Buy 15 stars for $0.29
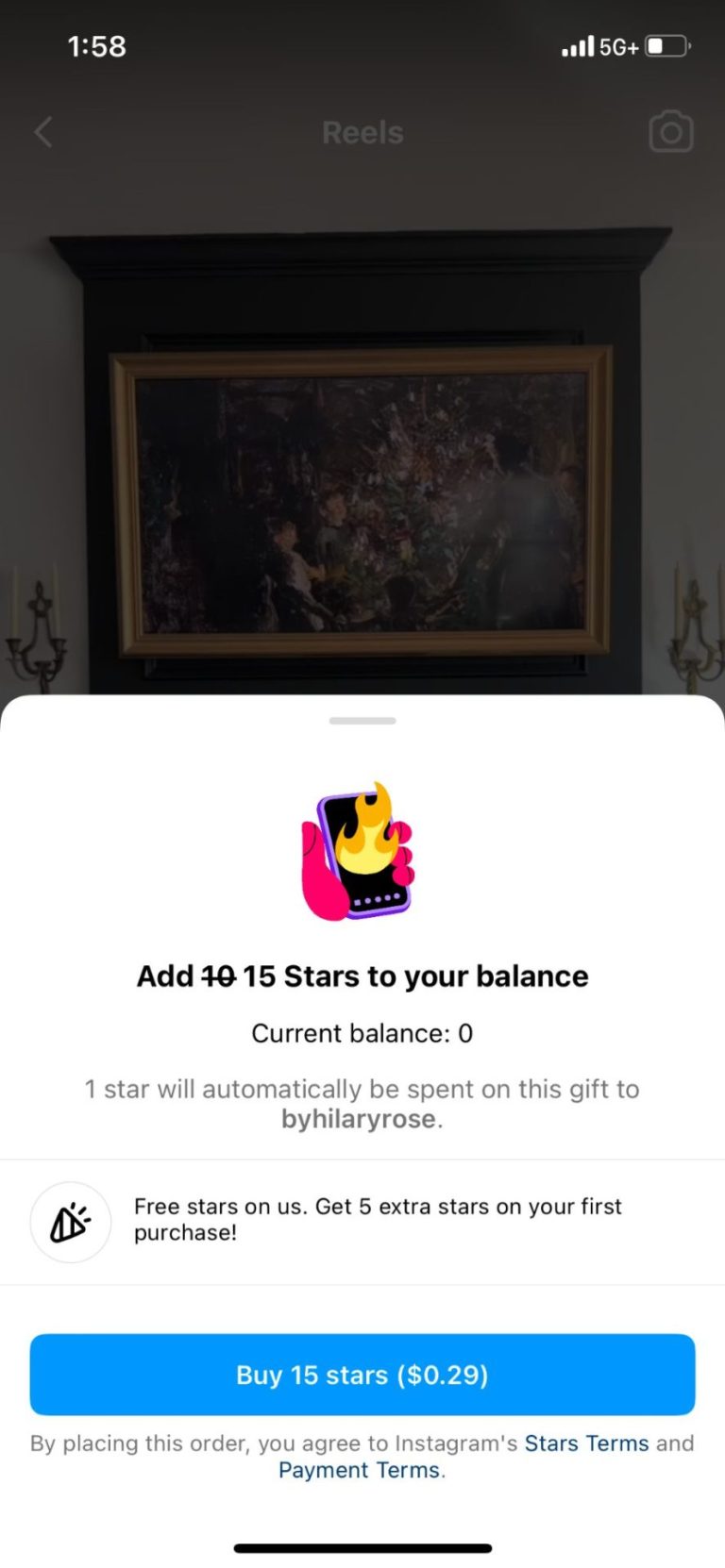The width and height of the screenshot is (725, 1568). (x=362, y=1375)
